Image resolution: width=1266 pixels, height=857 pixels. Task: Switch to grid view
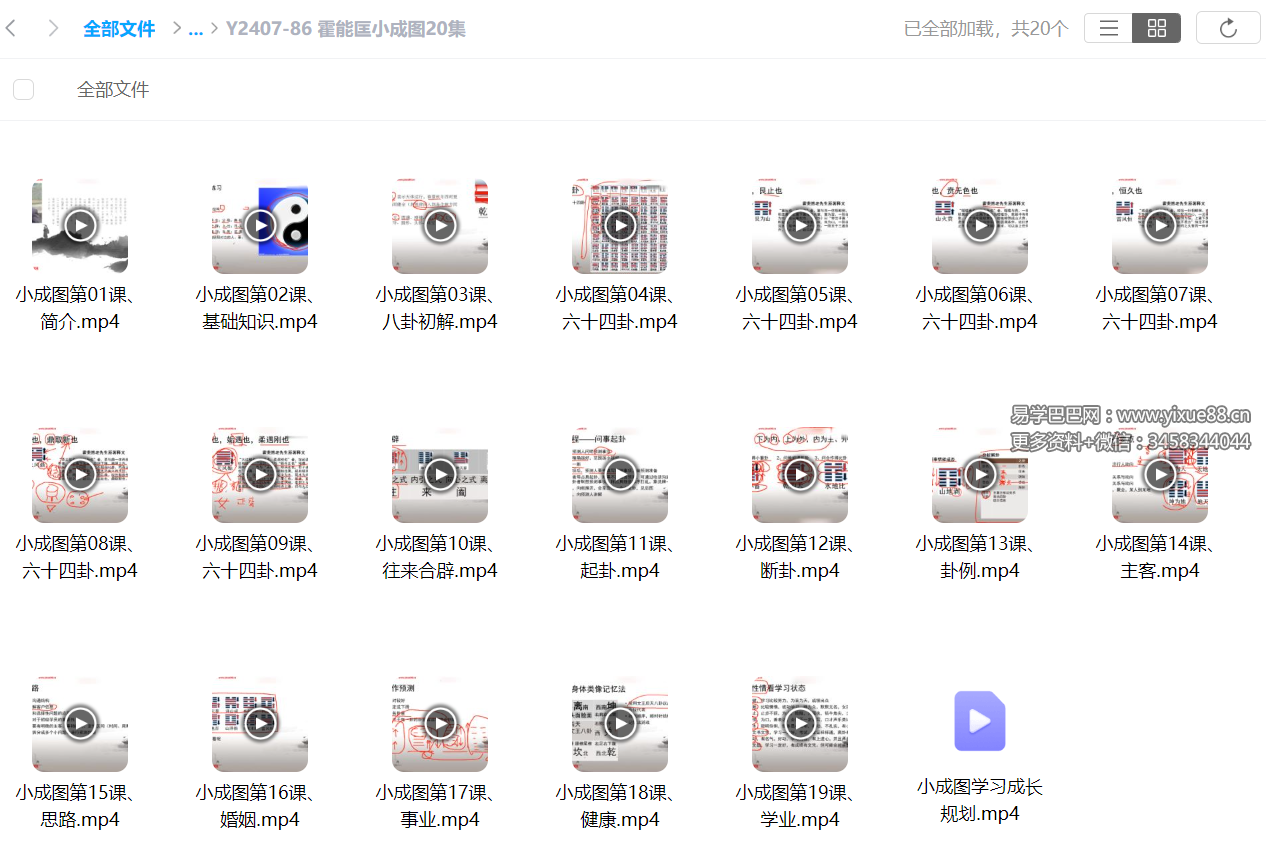coord(1156,28)
